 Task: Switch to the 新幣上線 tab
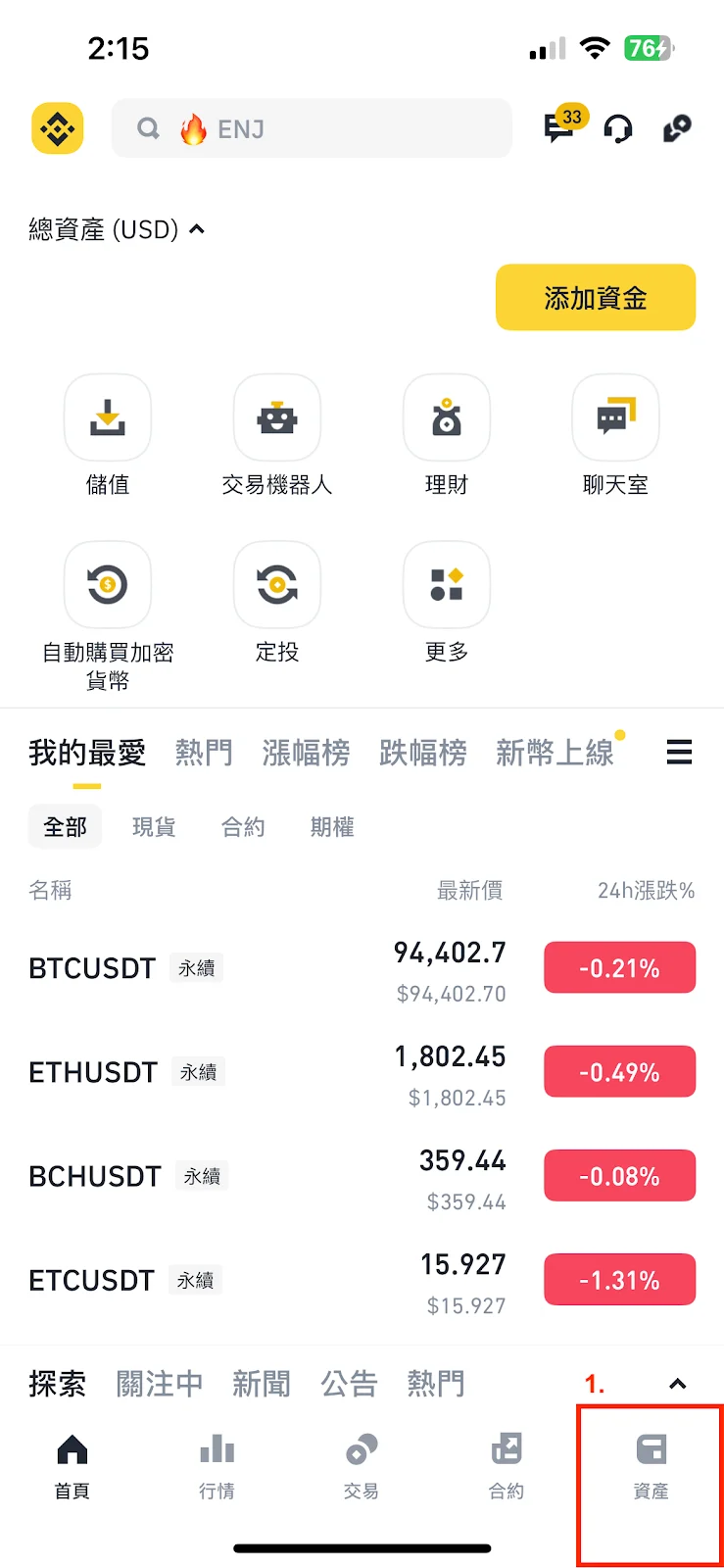click(555, 753)
